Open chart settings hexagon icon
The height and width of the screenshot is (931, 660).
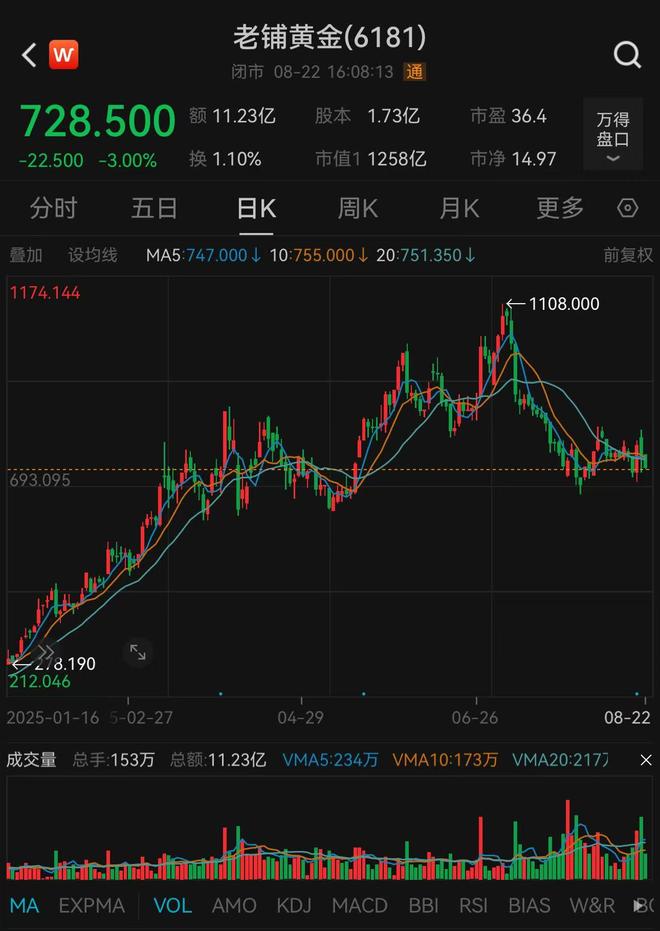click(628, 208)
